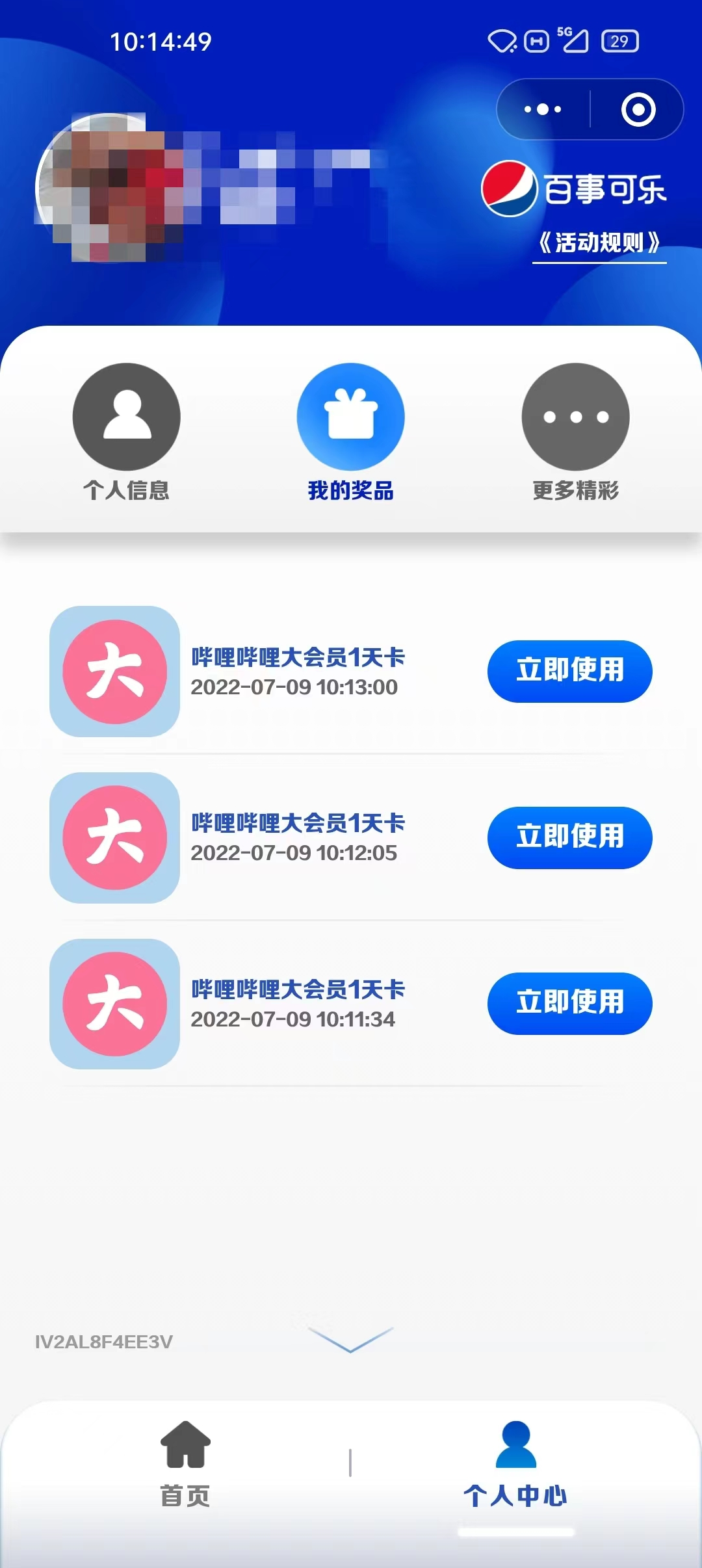
Task: Open the 个人信息 section
Action: (126, 432)
